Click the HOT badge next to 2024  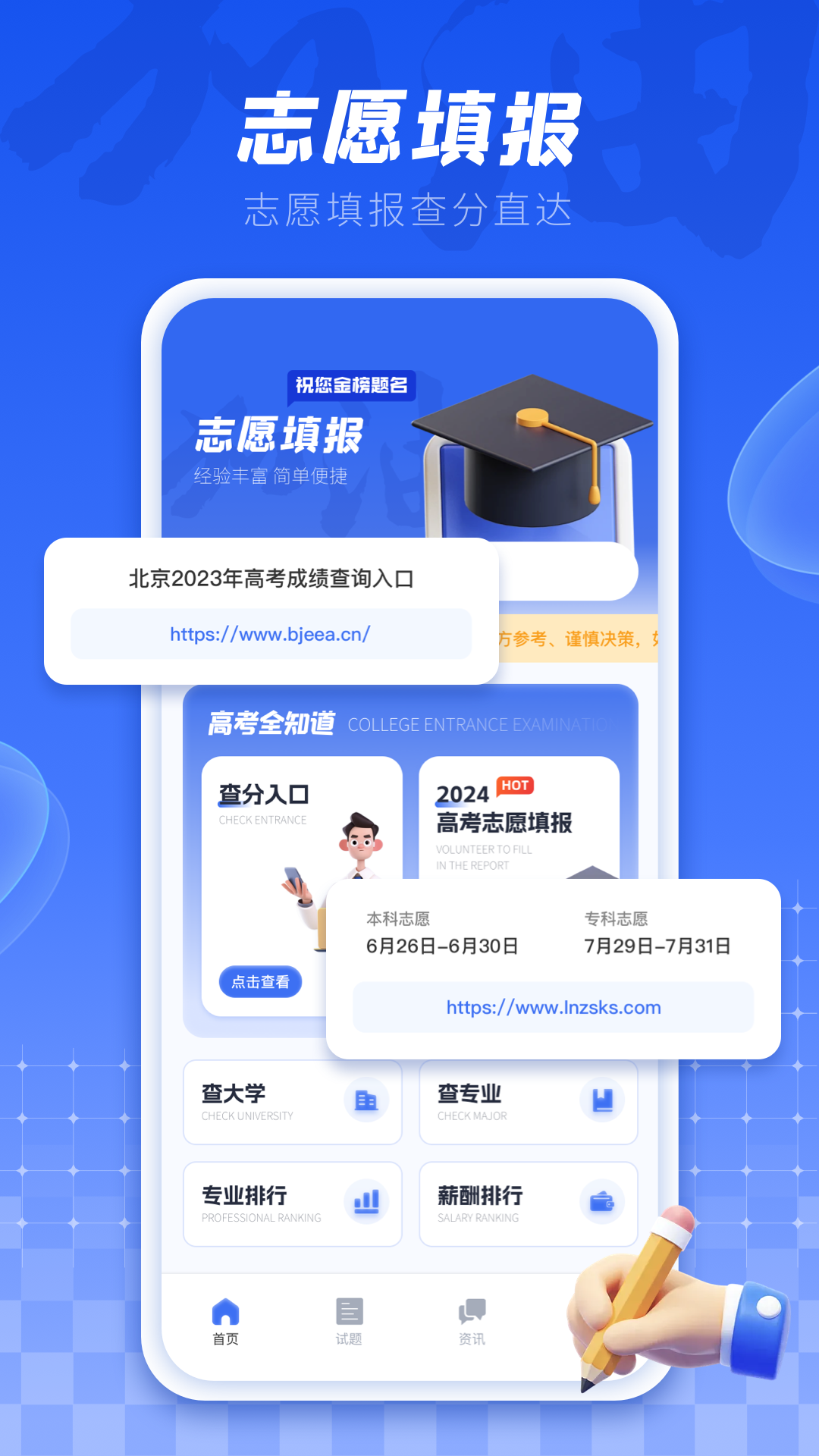[515, 786]
